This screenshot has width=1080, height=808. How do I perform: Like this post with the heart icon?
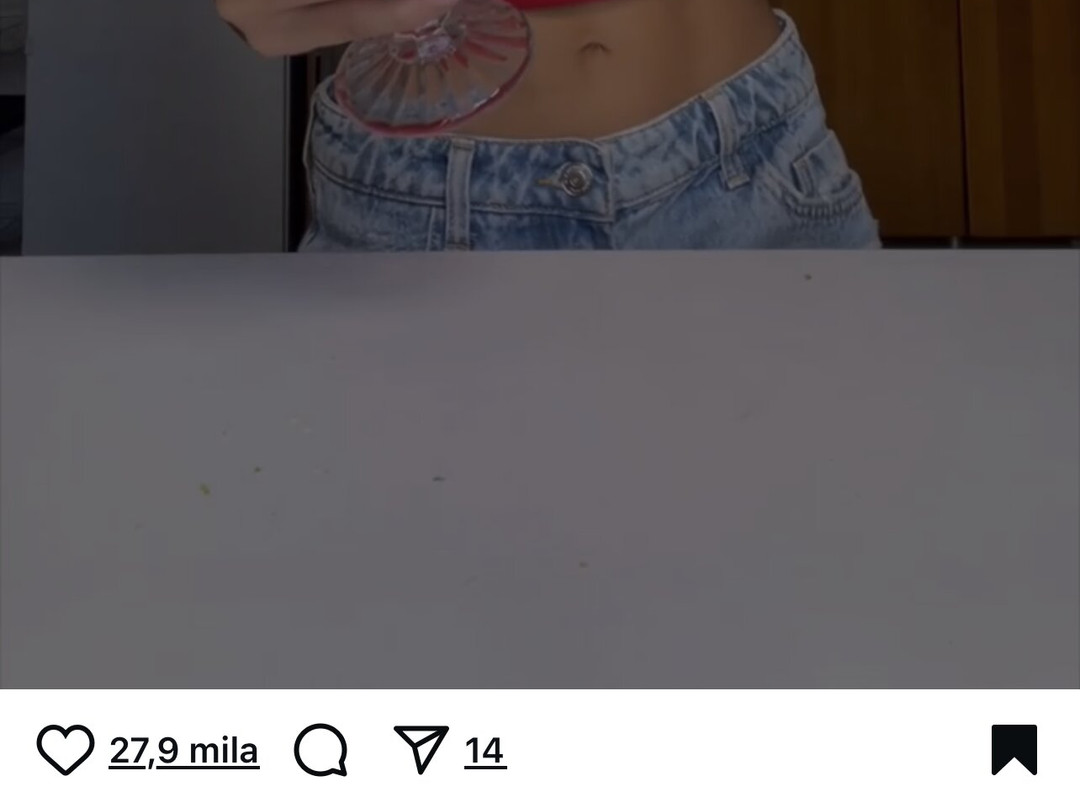coord(65,750)
